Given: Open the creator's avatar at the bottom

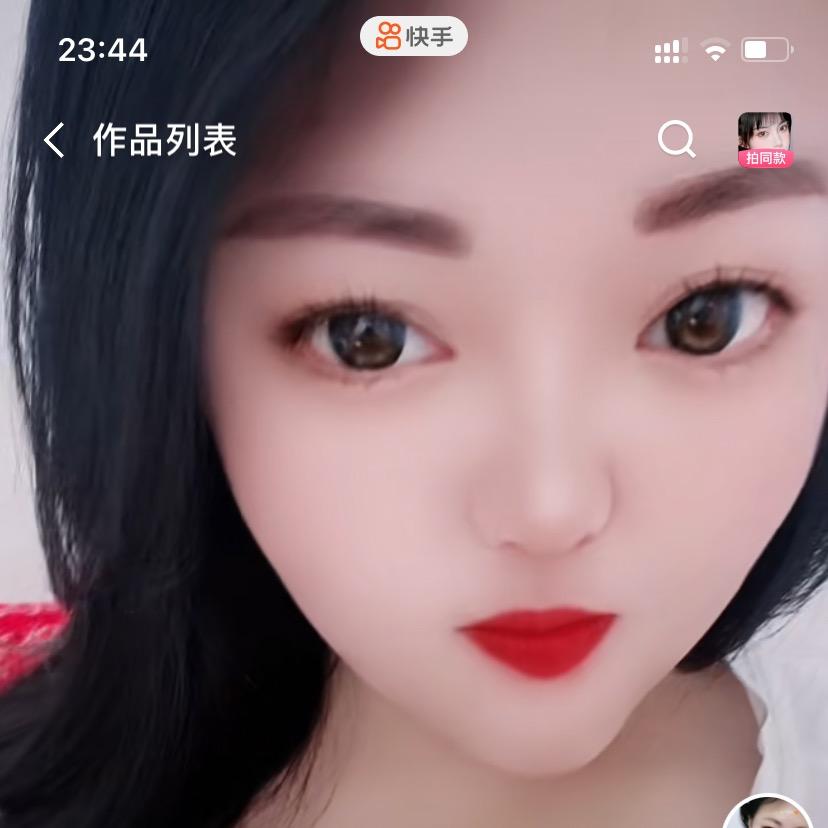Looking at the screenshot, I should [x=767, y=814].
